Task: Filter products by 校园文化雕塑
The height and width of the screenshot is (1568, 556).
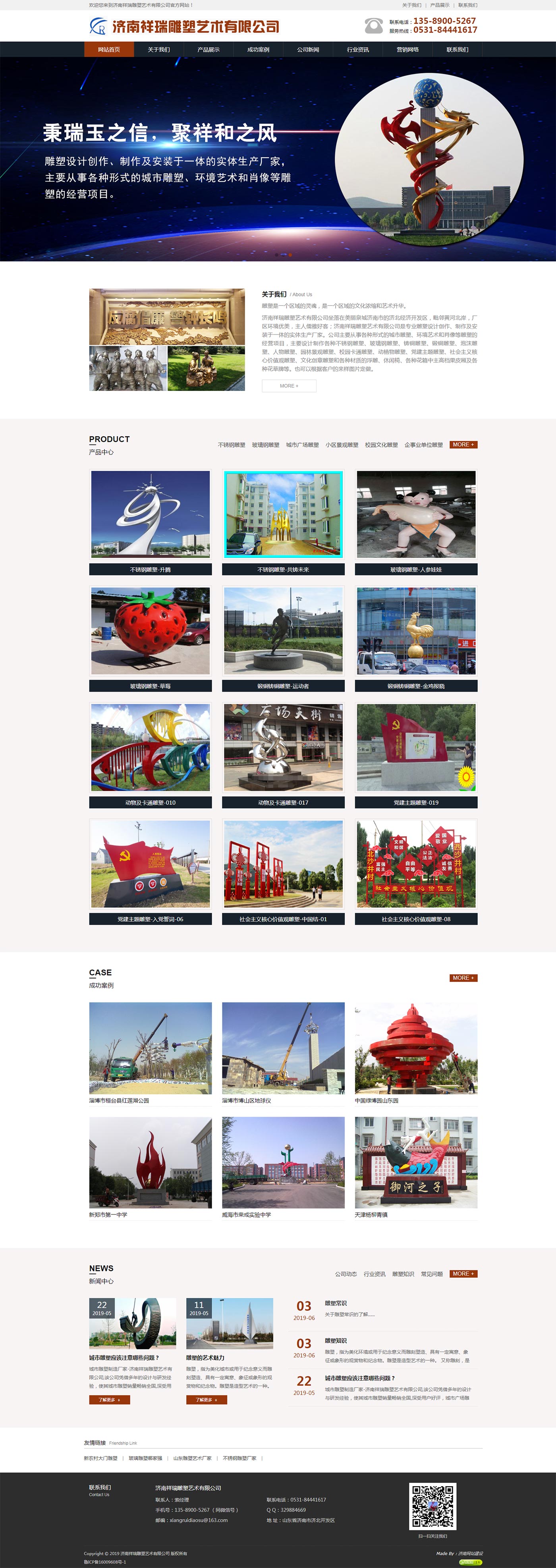Action: [x=381, y=445]
